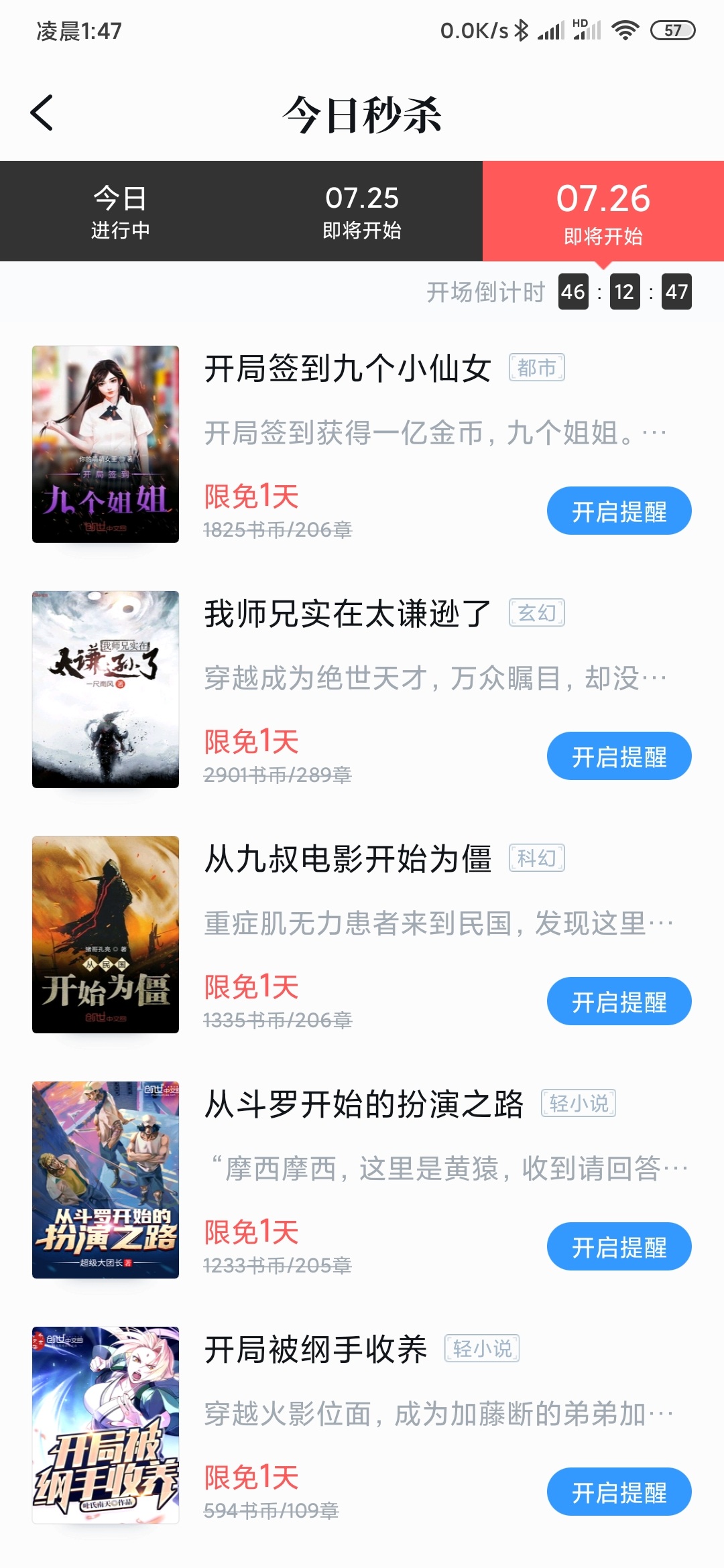Open the book 从九叔电影开始为僵

tap(347, 860)
